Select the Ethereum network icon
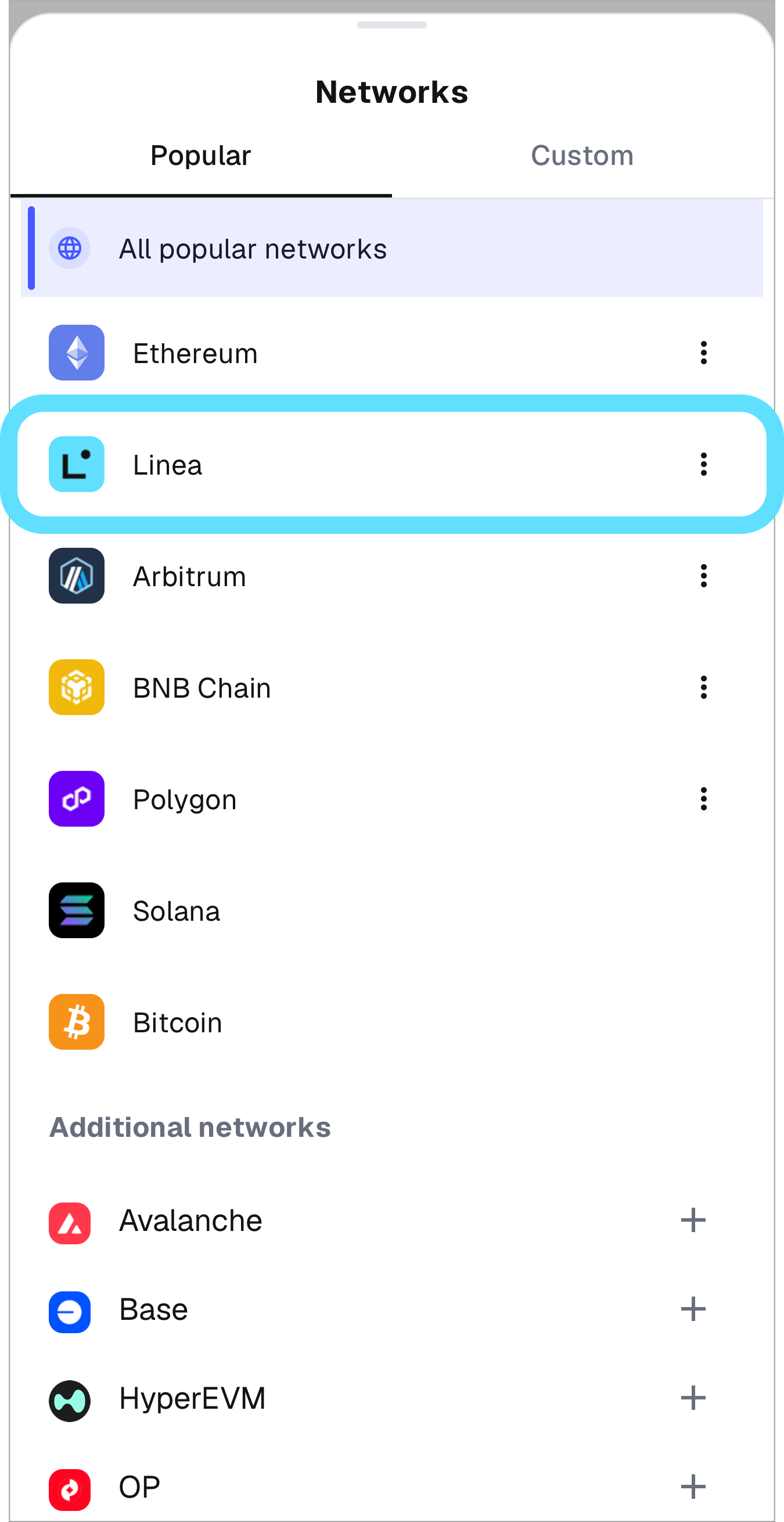The width and height of the screenshot is (784, 1522). pyautogui.click(x=76, y=353)
